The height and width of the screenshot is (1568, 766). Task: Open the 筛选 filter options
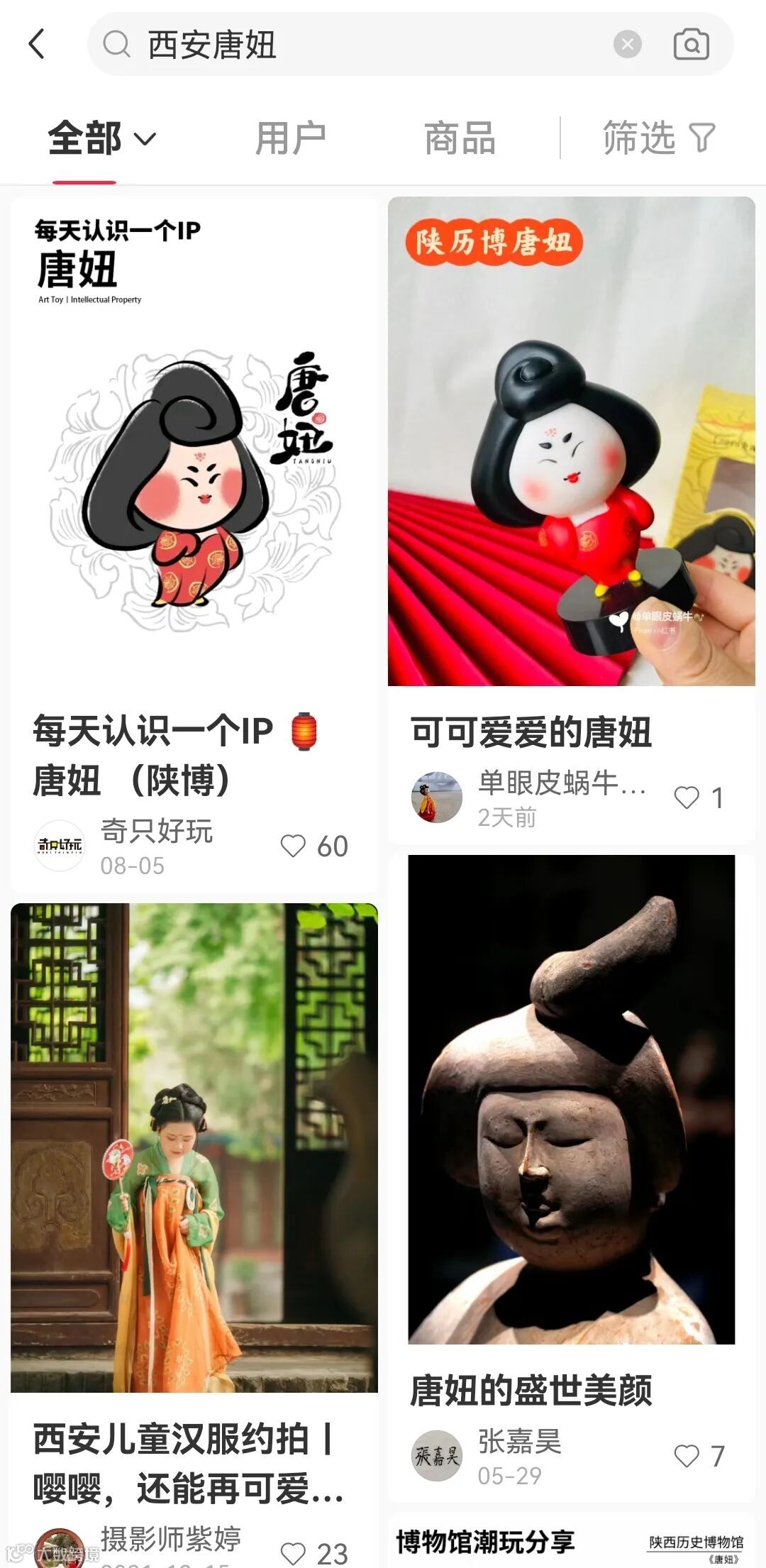tap(658, 138)
